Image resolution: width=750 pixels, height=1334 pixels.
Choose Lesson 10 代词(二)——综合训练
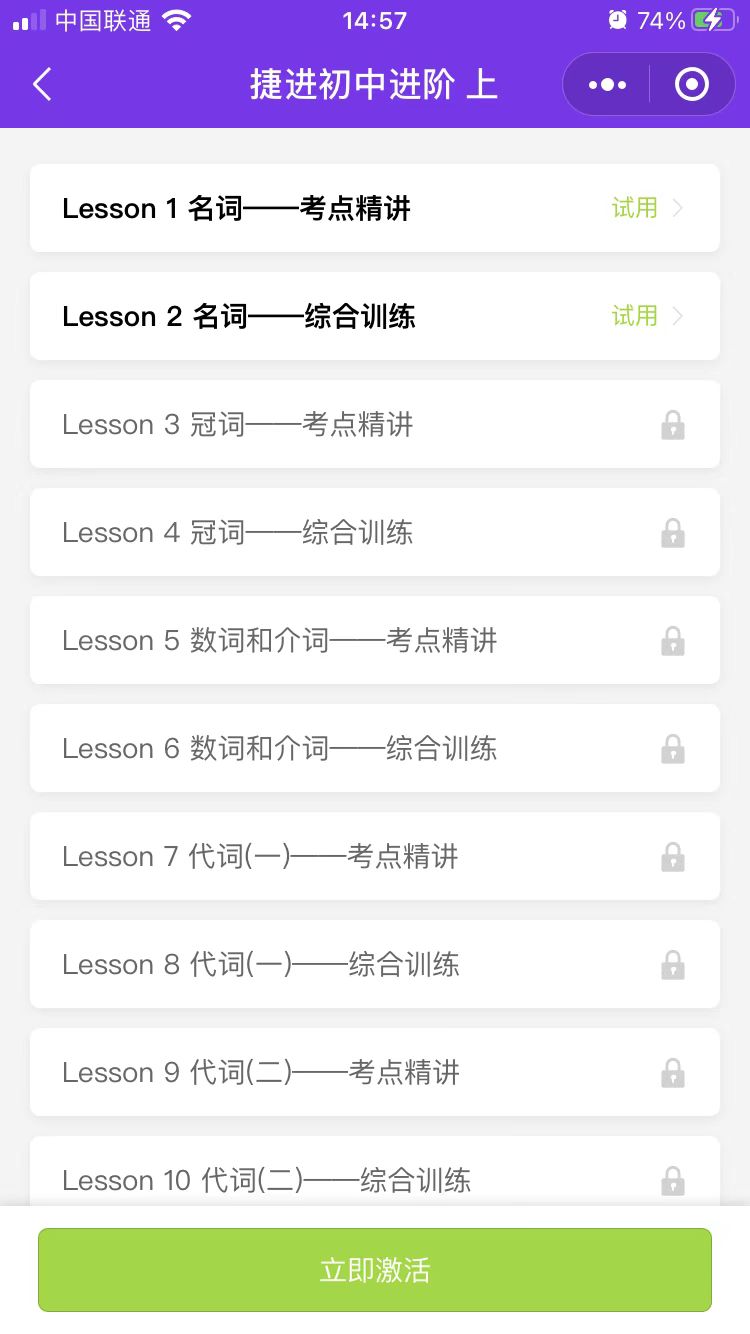375,1171
